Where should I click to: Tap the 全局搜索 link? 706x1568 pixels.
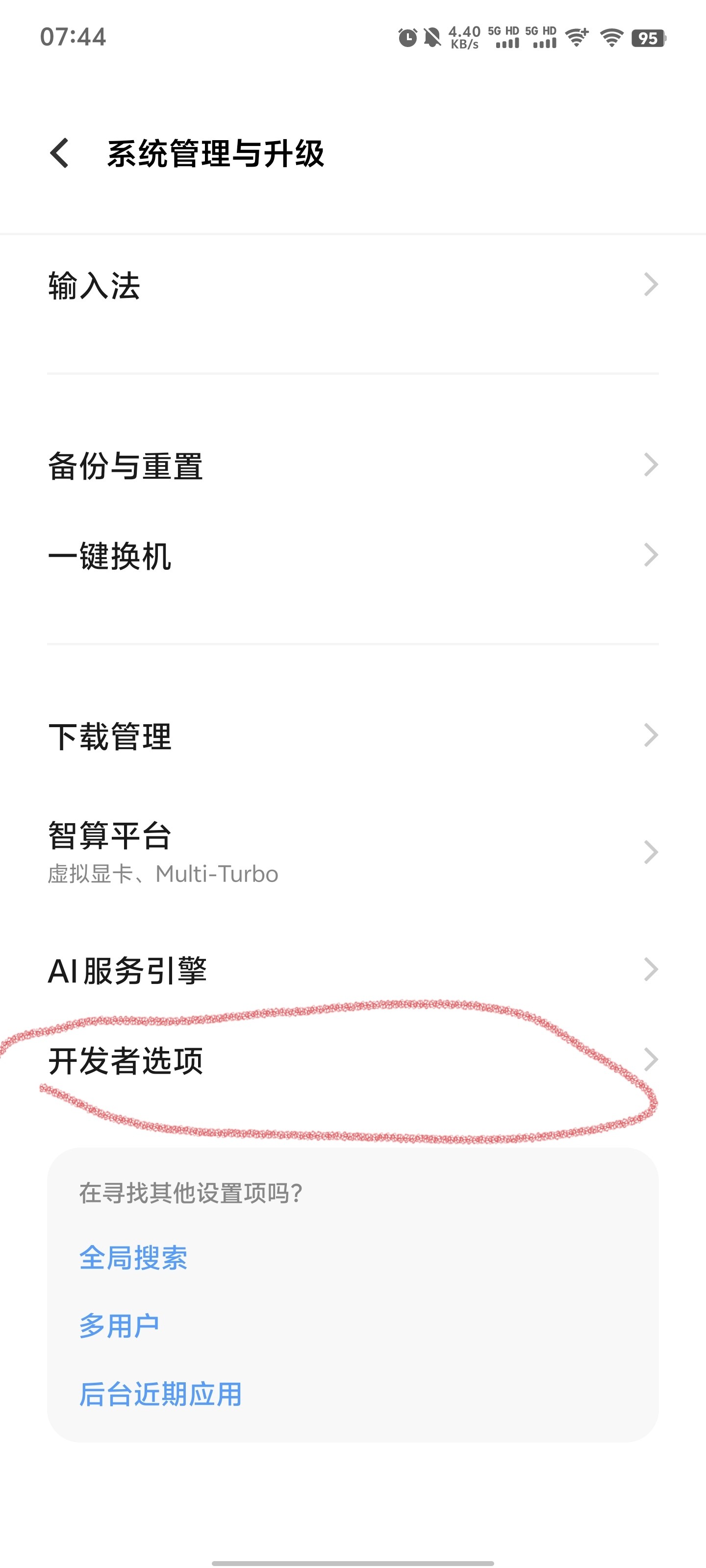point(133,1257)
